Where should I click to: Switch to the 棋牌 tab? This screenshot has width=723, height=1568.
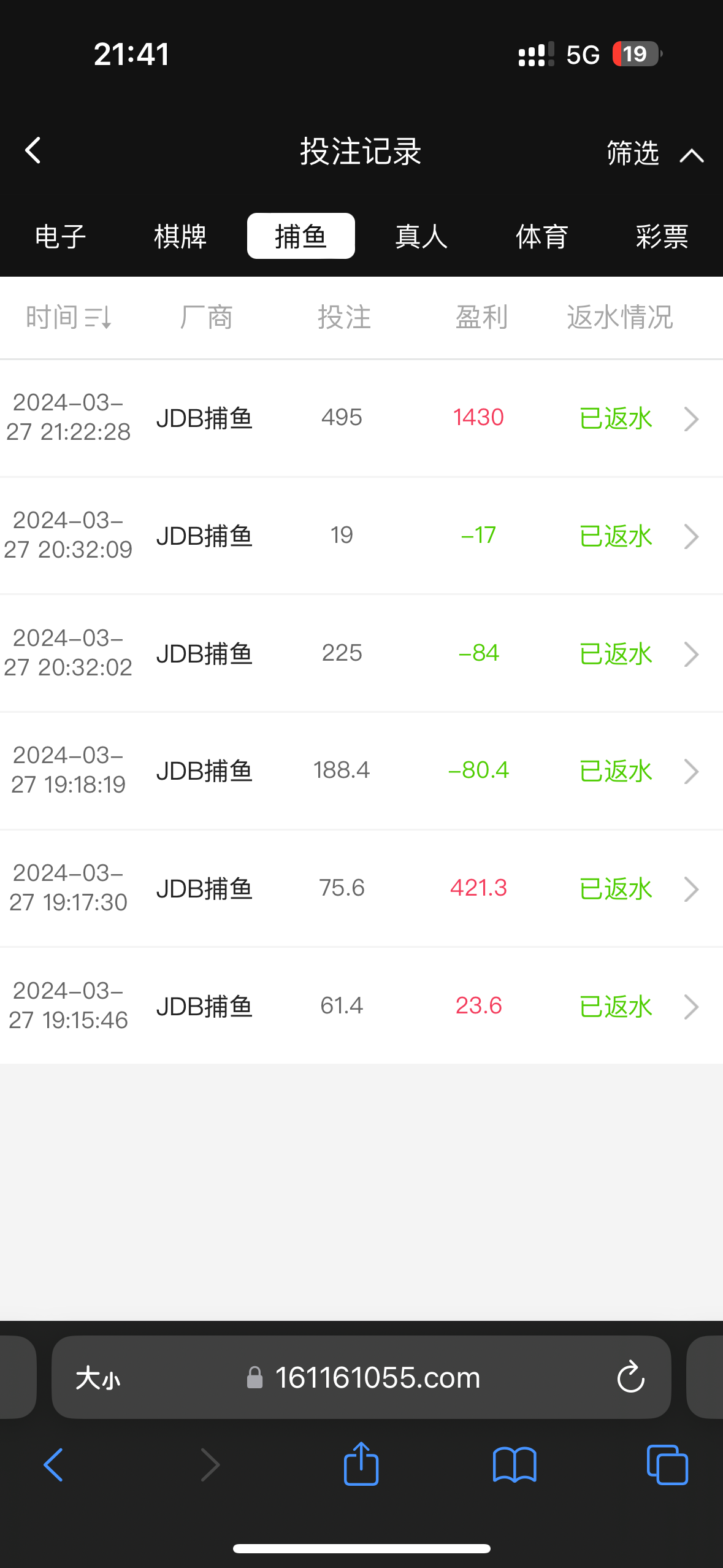coord(180,237)
